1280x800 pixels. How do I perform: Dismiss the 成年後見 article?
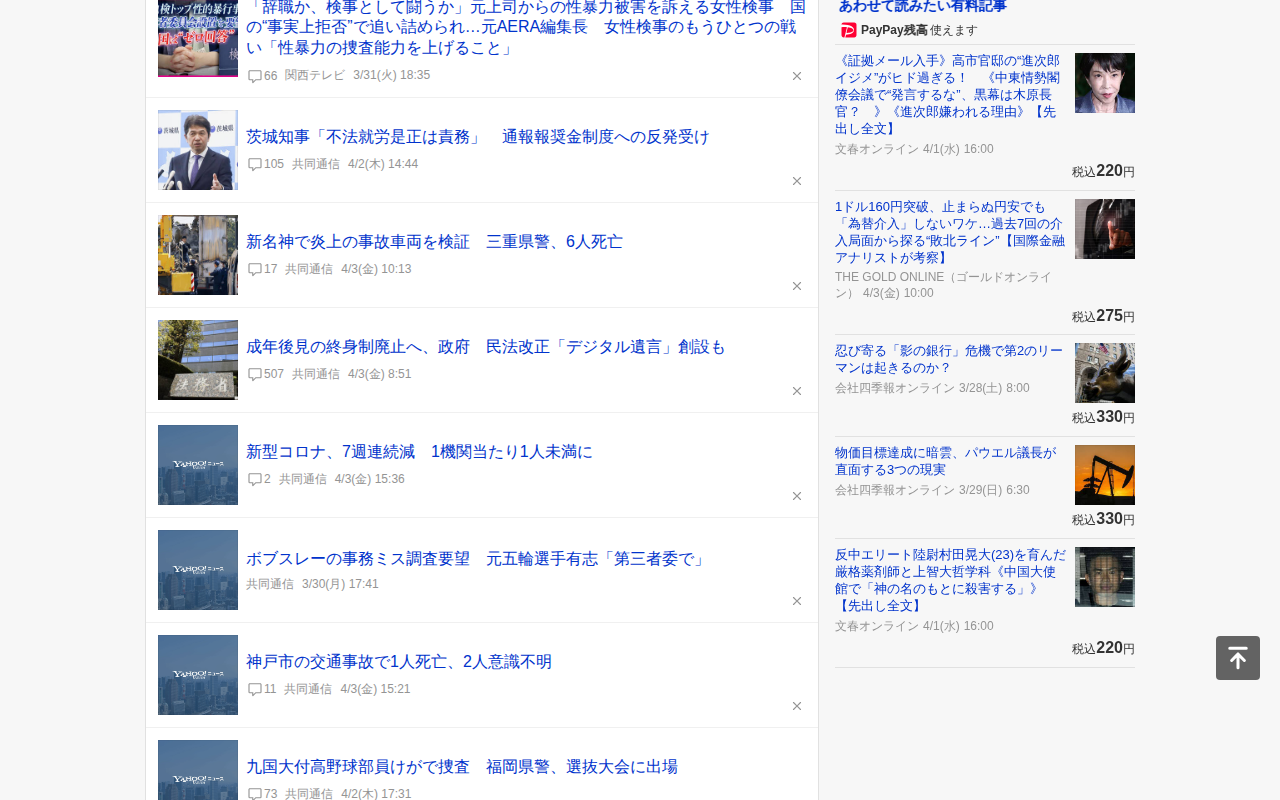[797, 391]
